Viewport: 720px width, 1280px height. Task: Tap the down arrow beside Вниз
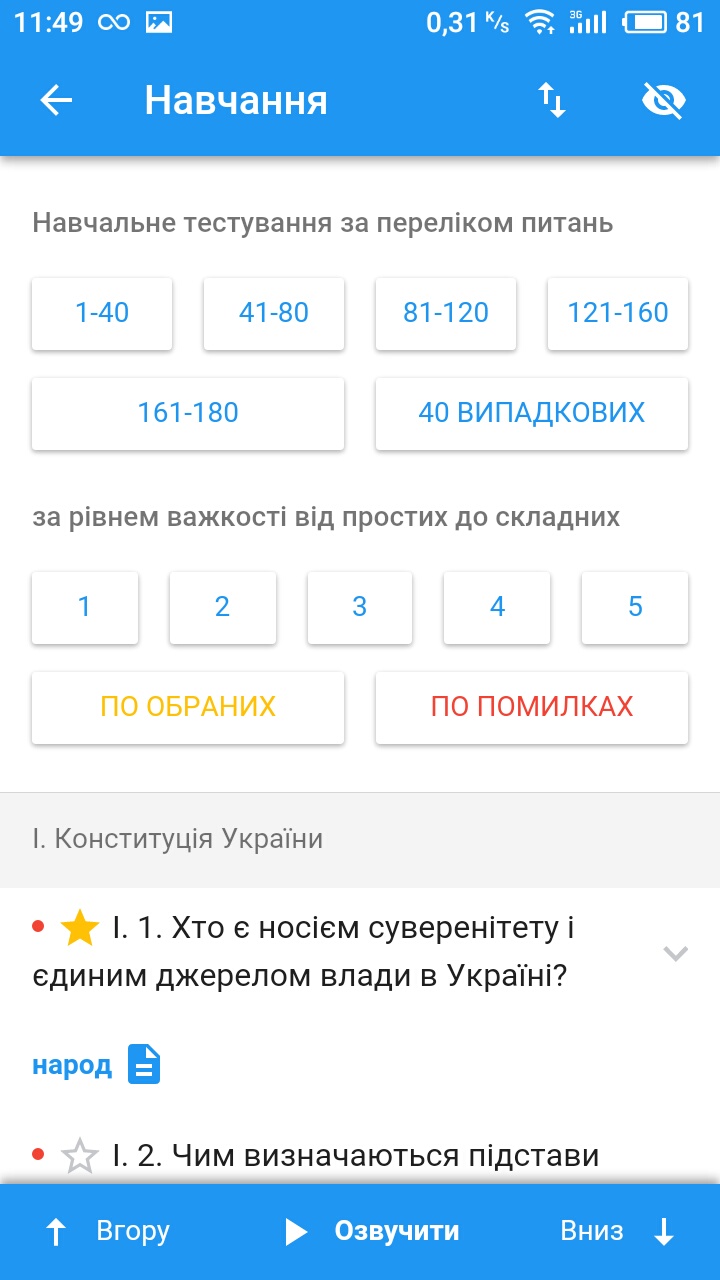click(x=666, y=1231)
